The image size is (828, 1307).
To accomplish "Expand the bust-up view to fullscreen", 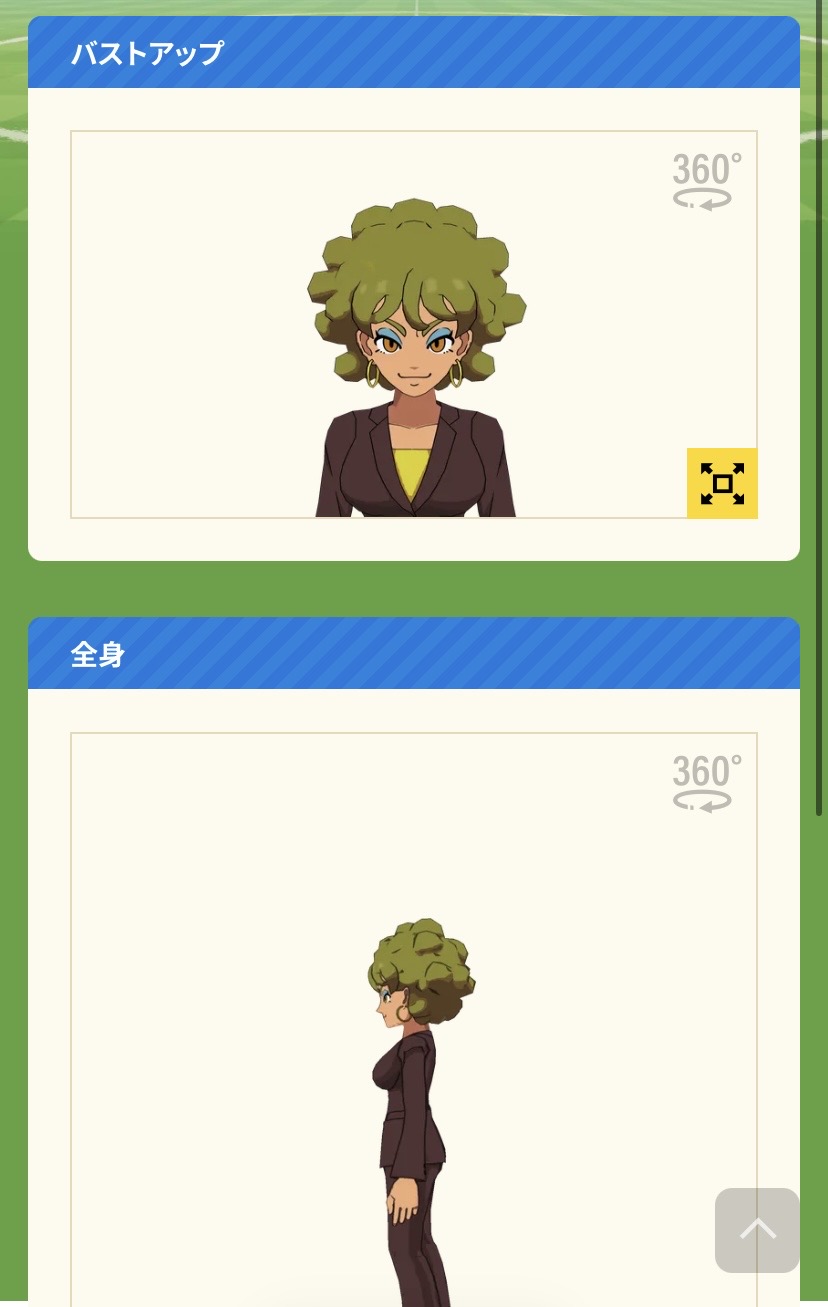I will (x=722, y=483).
